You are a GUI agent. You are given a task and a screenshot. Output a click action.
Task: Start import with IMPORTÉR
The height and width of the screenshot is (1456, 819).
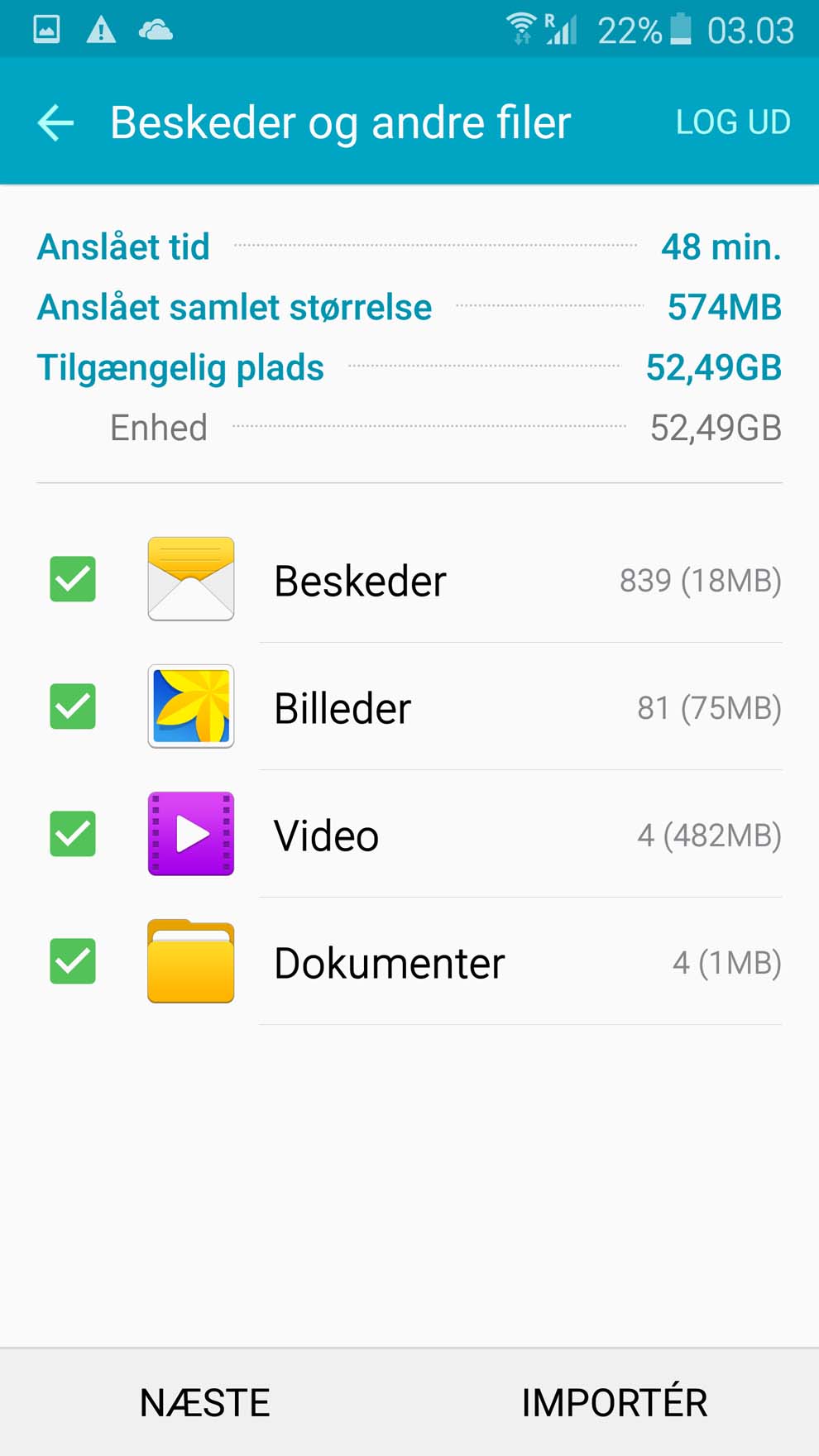coord(615,1403)
